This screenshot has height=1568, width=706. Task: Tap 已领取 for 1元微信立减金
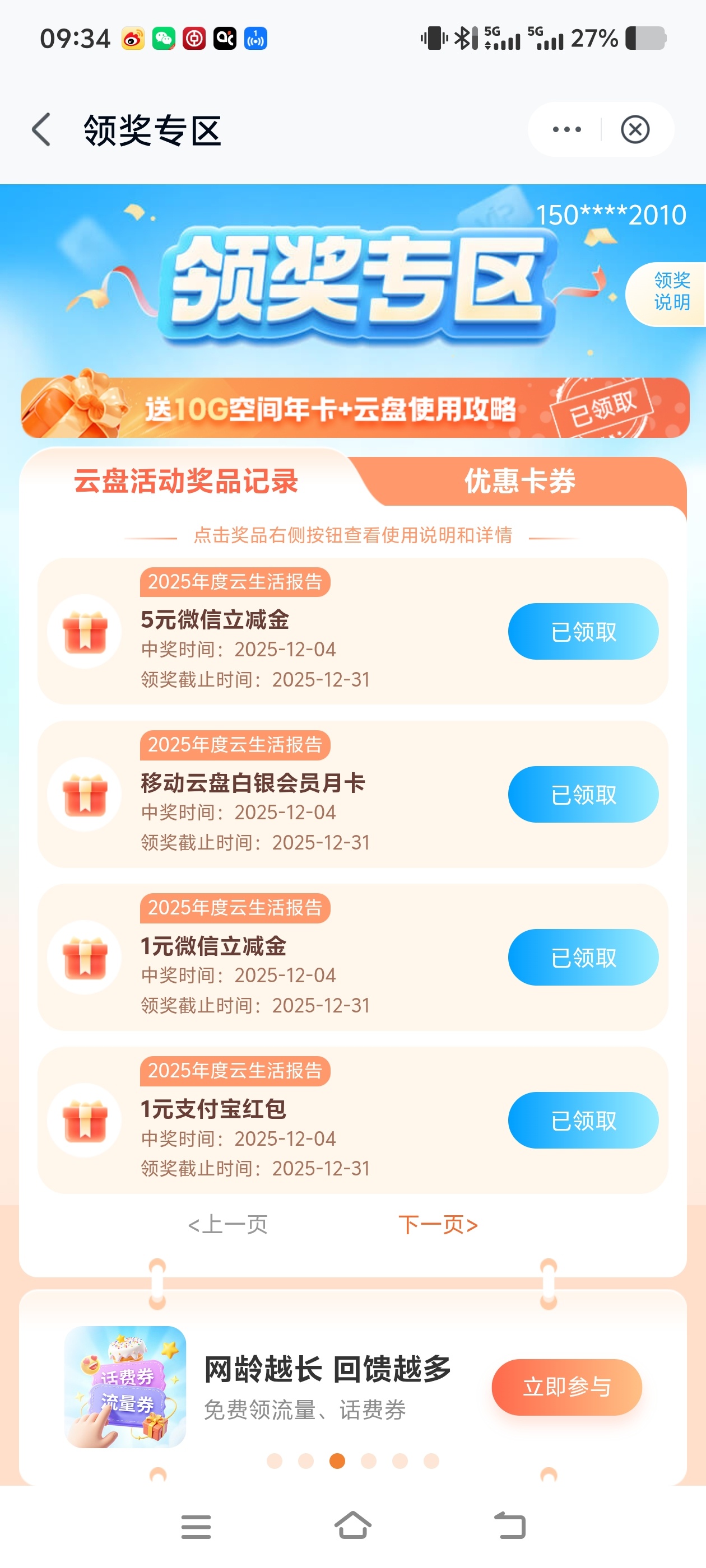(x=582, y=958)
